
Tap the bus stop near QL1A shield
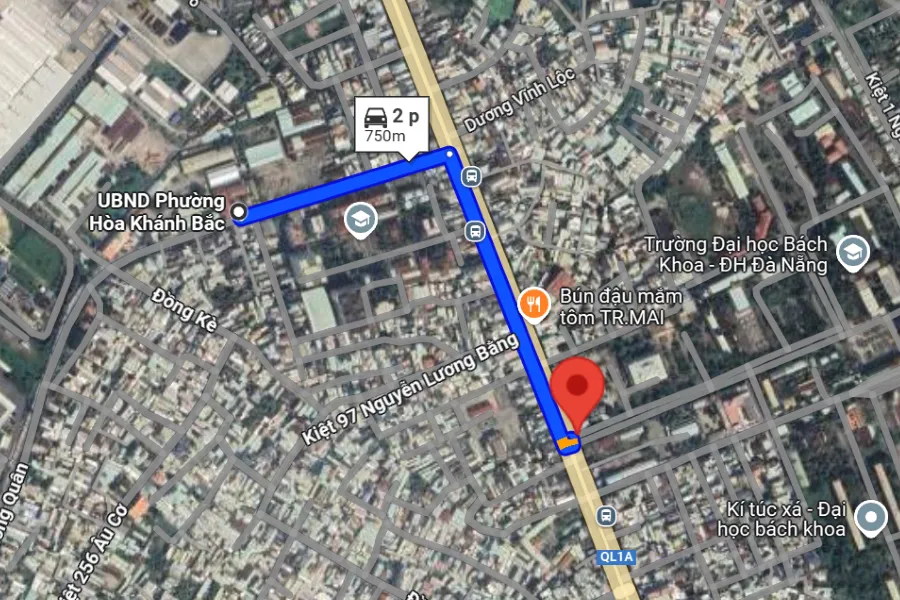(605, 515)
